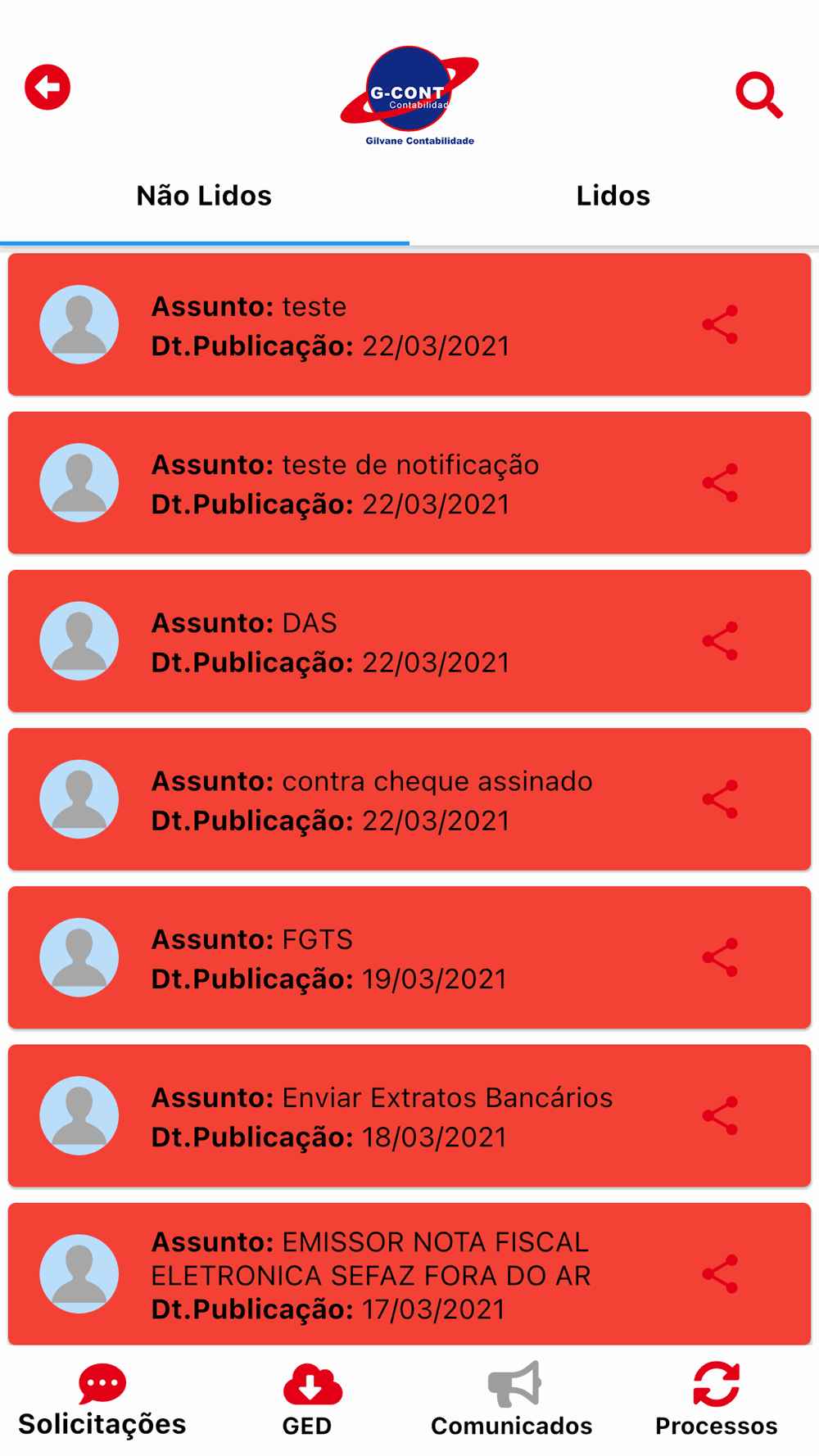
Task: Open the message with subject teste
Action: [x=409, y=325]
